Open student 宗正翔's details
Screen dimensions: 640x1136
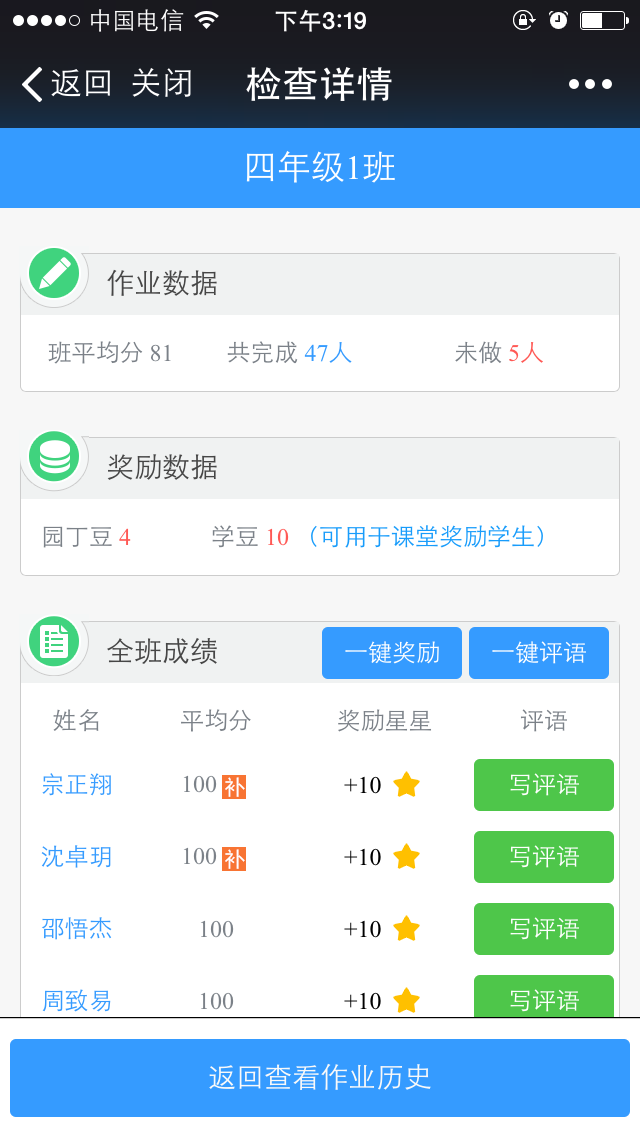[x=77, y=785]
